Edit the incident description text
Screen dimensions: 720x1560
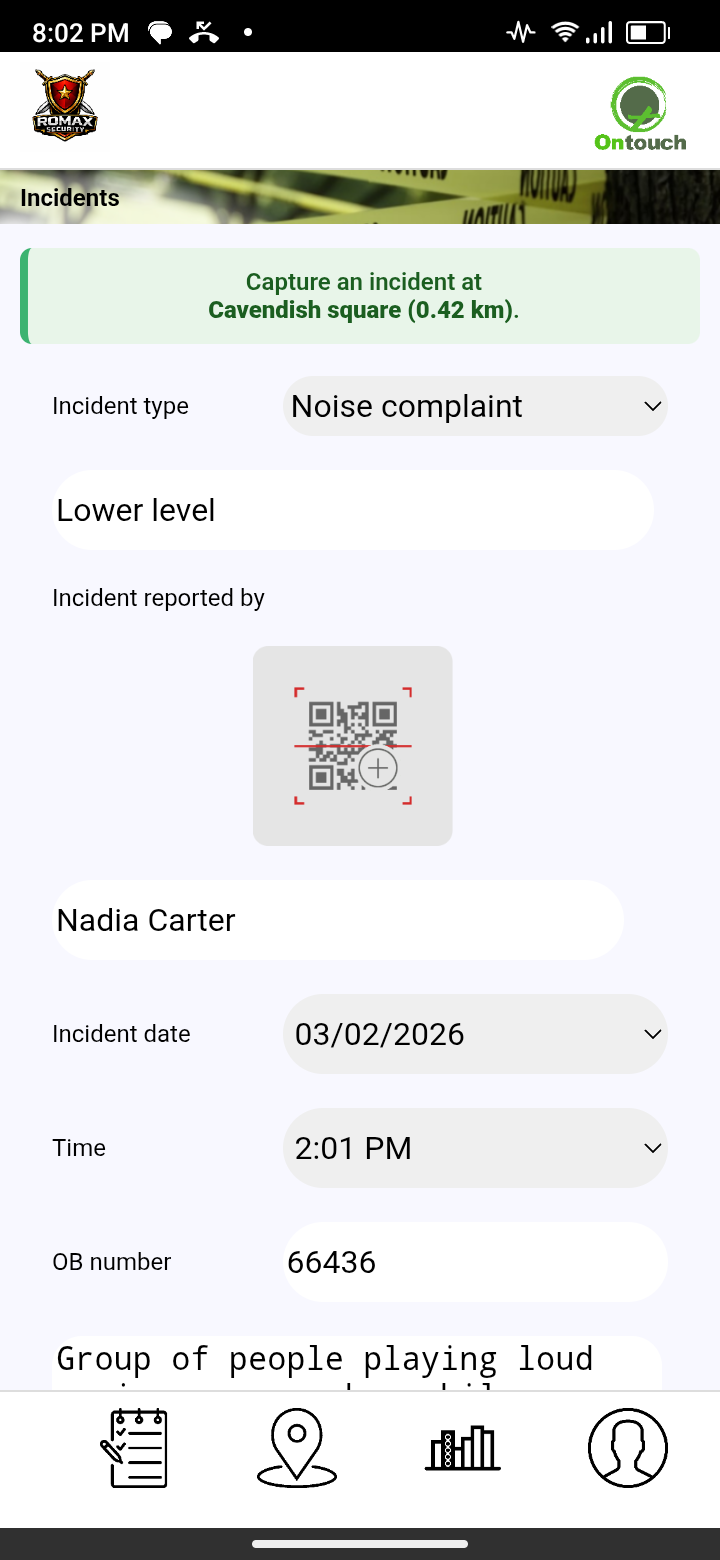click(356, 1362)
